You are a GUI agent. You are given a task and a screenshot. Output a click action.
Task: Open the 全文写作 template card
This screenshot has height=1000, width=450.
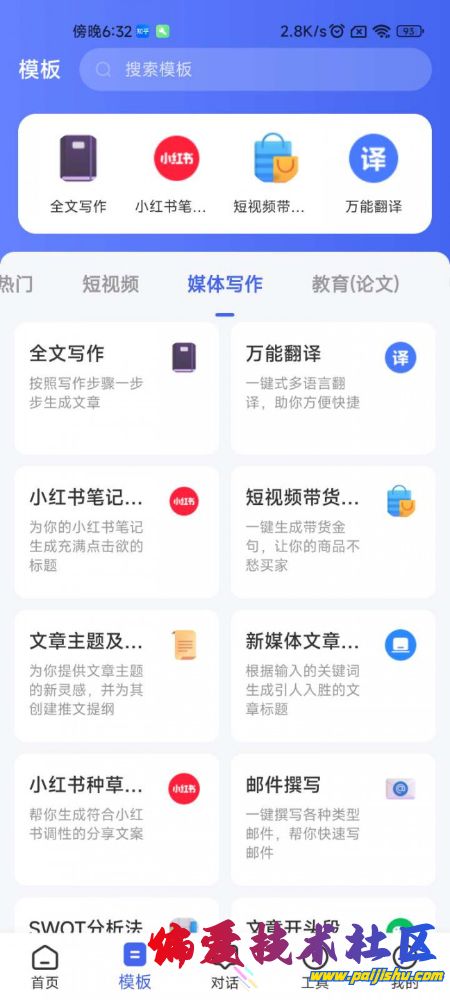pyautogui.click(x=117, y=388)
